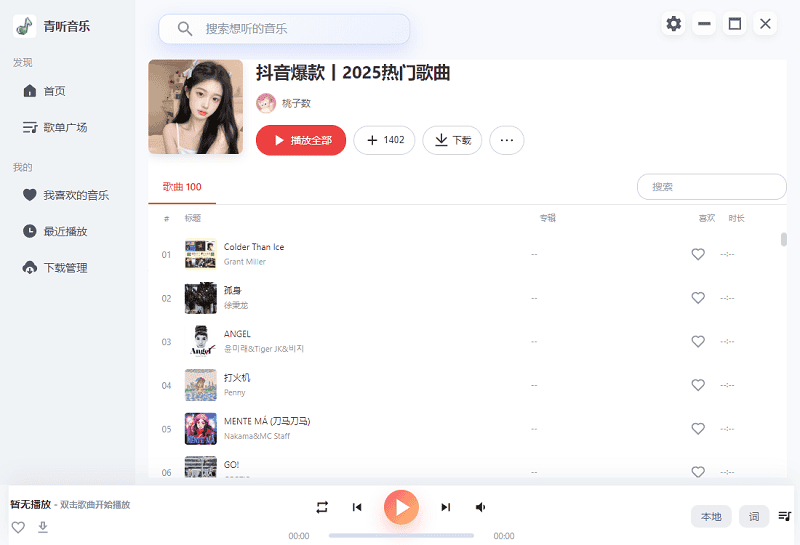The image size is (800, 545).
Task: Like the song Colder Than Ice
Action: click(x=698, y=254)
